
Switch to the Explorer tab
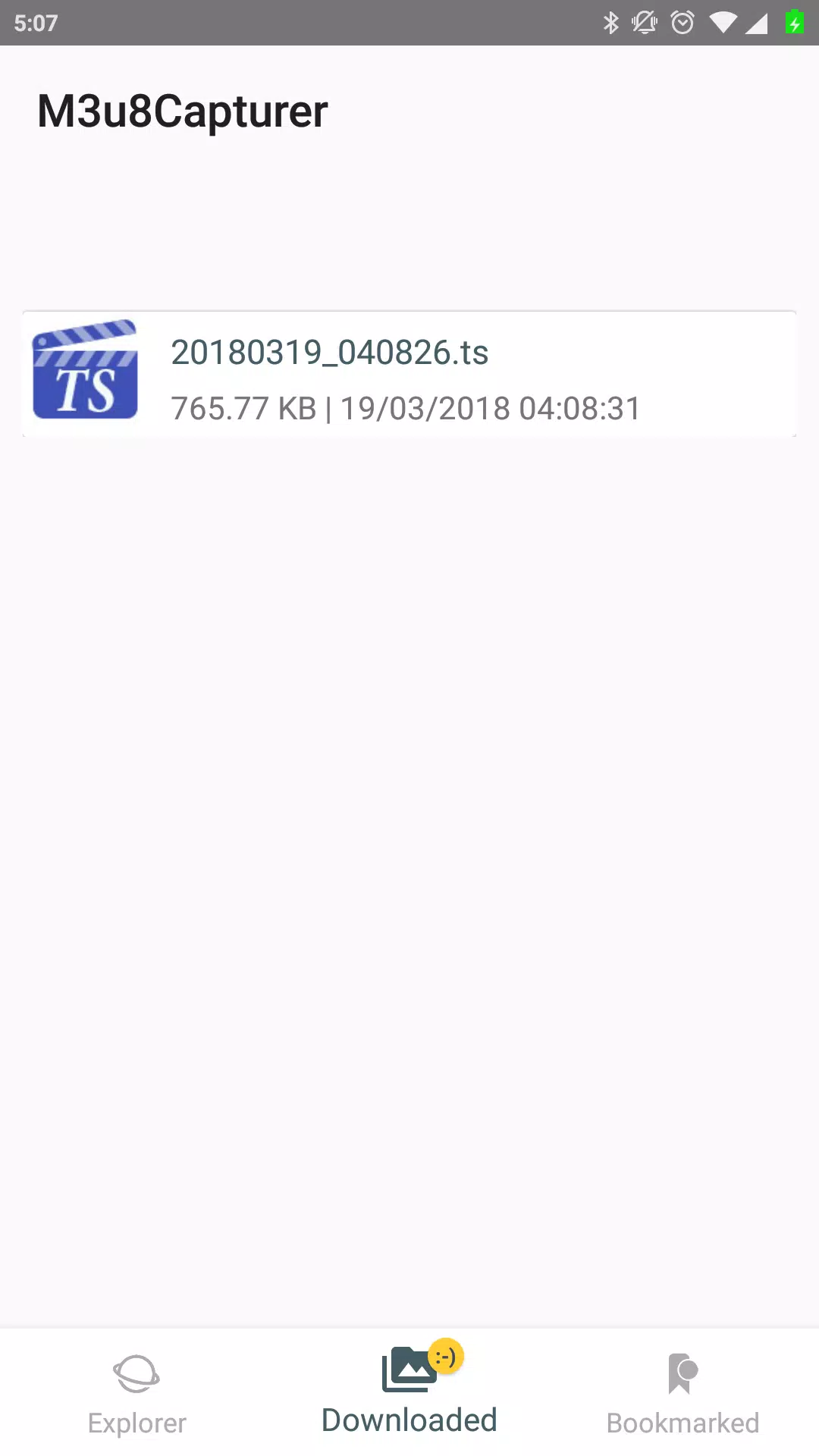pyautogui.click(x=136, y=1394)
